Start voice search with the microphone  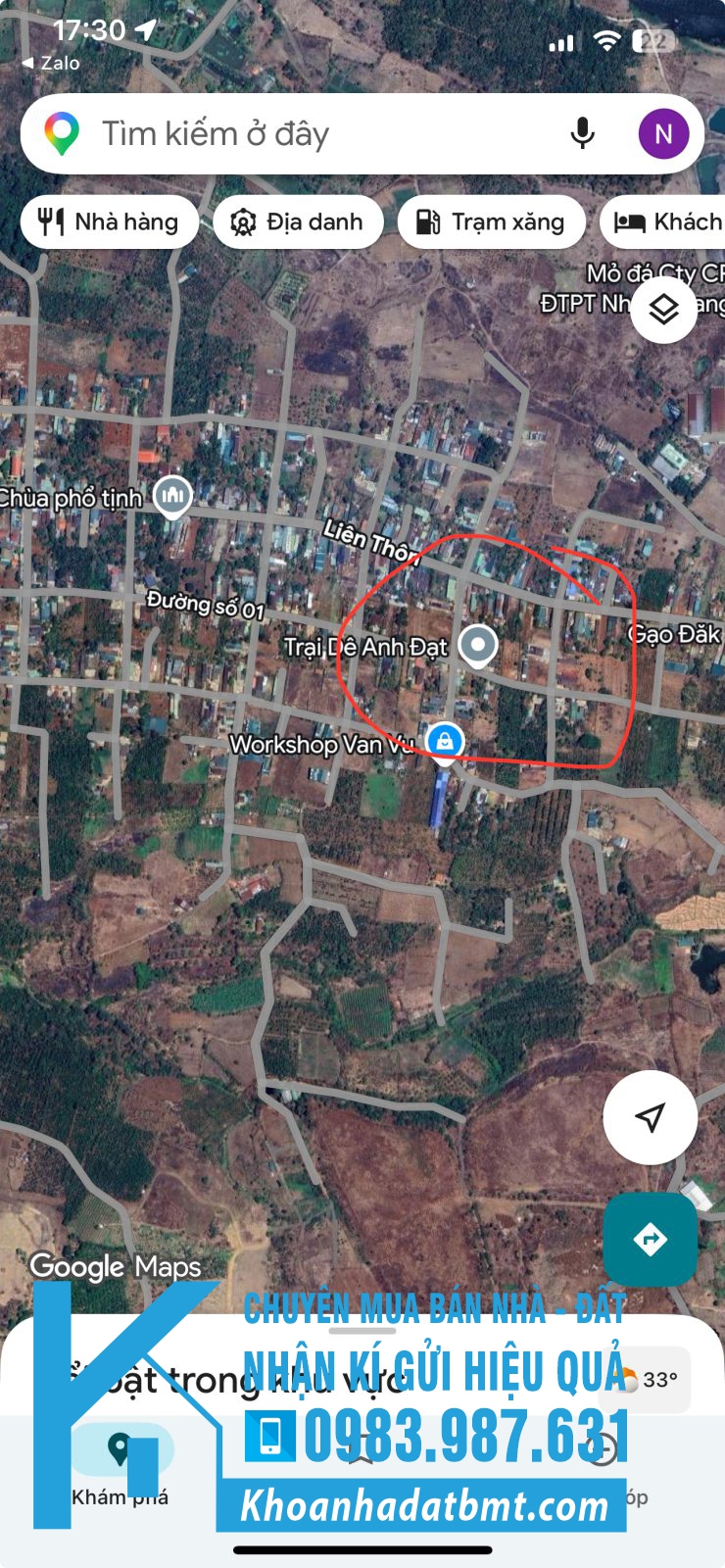pos(582,134)
